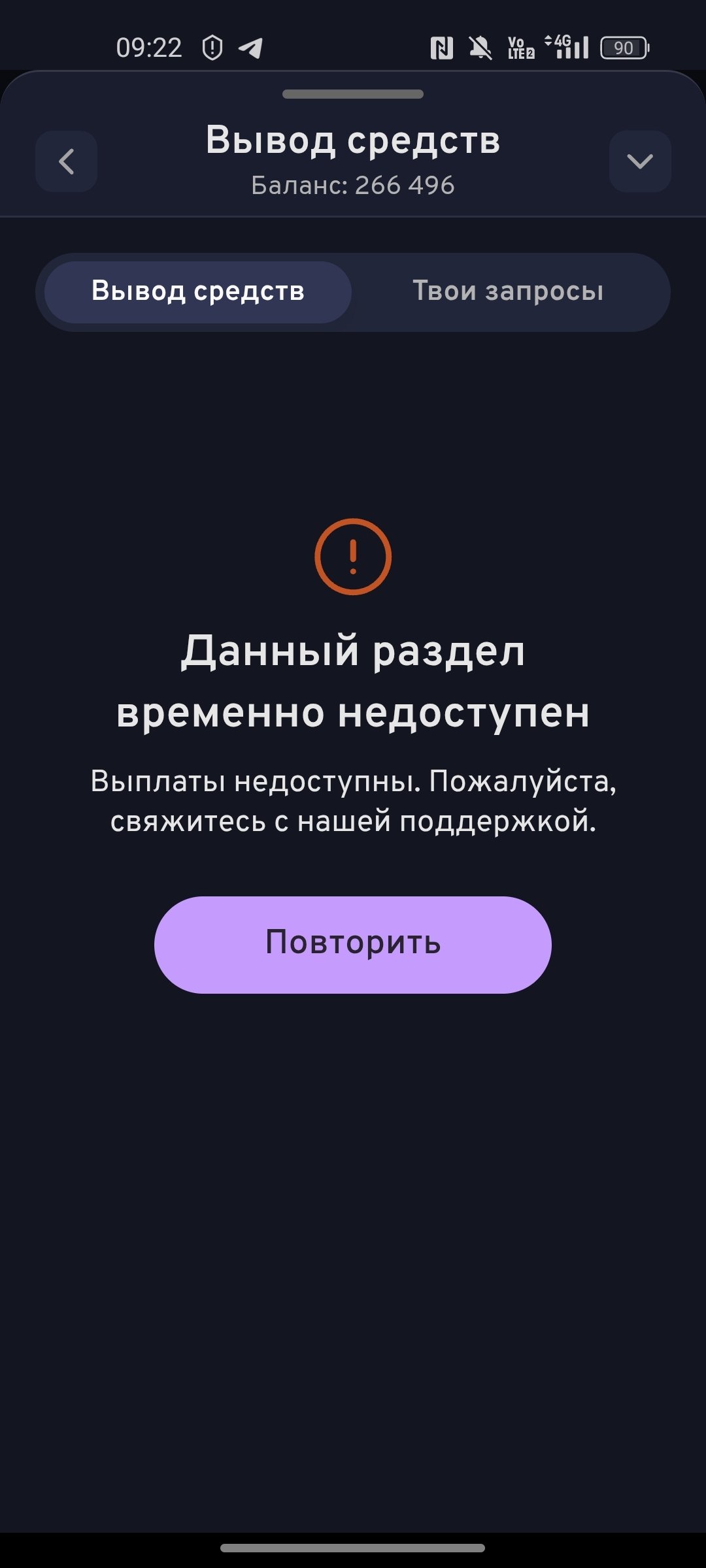Switch to the Твои запросы tab
706x1568 pixels.
click(508, 291)
